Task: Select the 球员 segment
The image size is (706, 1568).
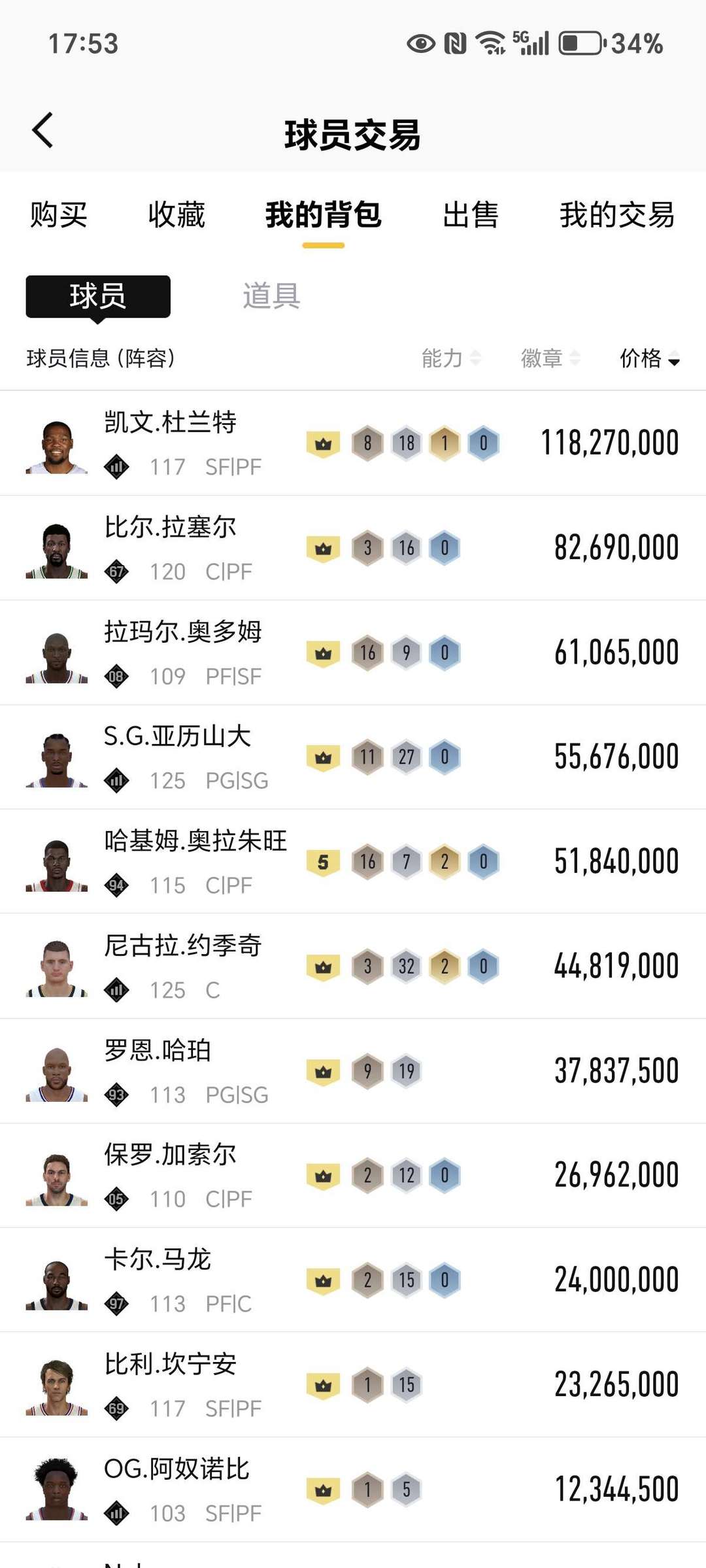Action: pyautogui.click(x=98, y=296)
